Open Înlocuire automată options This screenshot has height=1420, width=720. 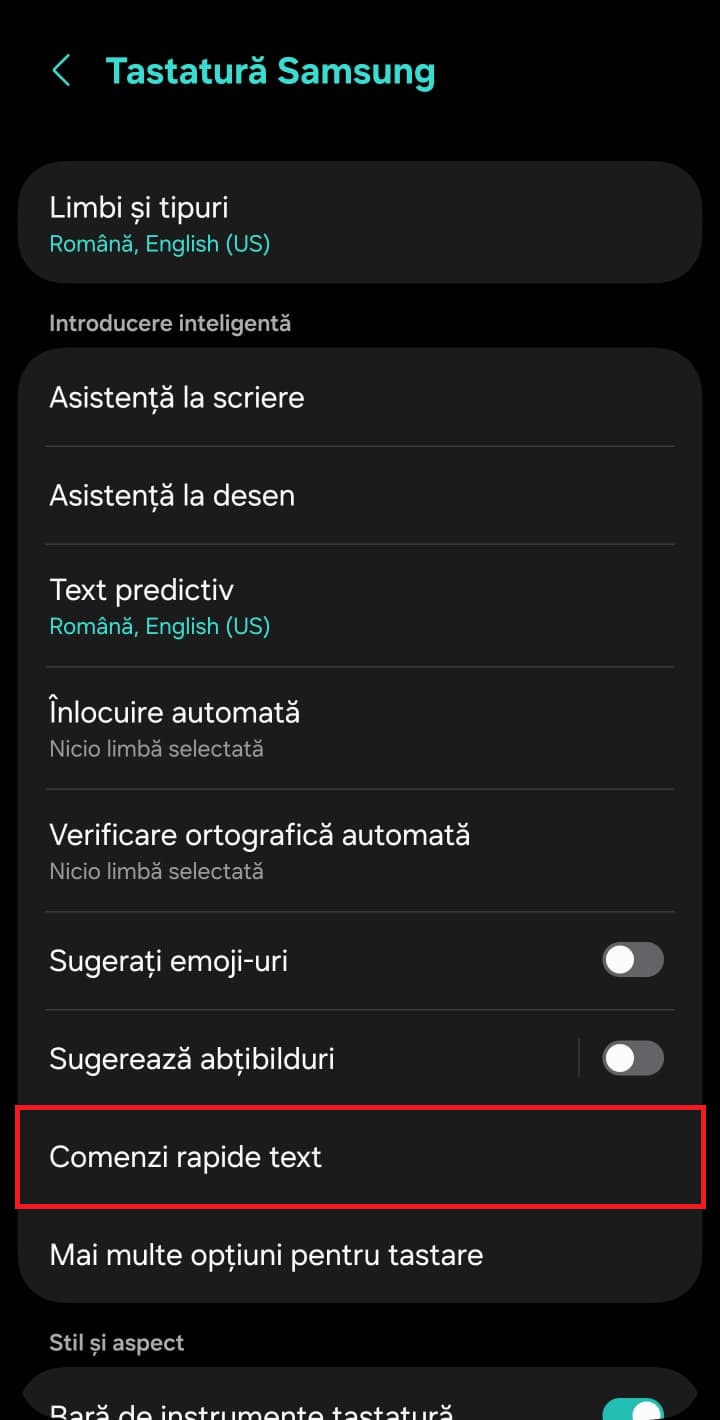tap(360, 728)
